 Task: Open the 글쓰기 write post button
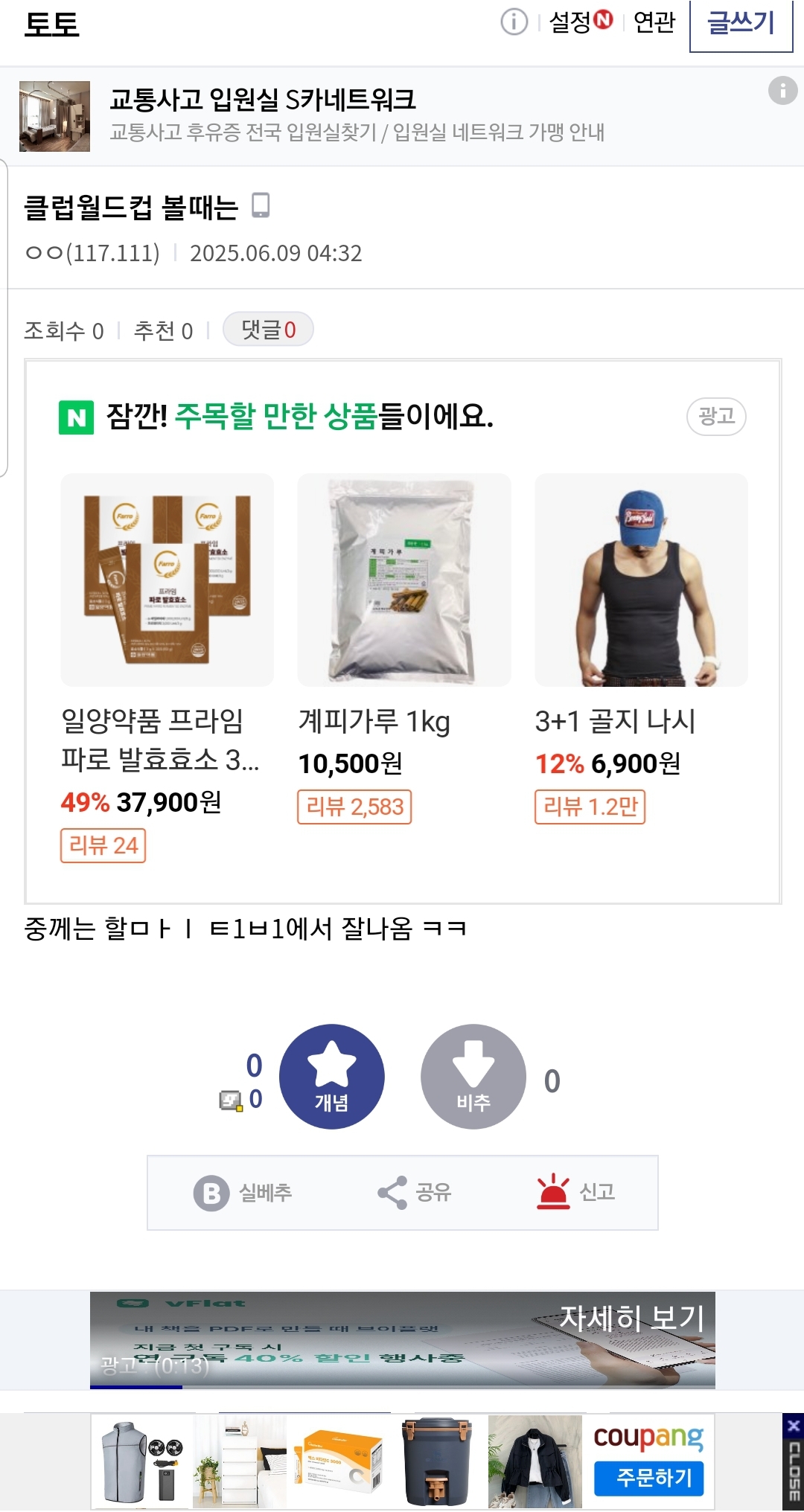[741, 24]
